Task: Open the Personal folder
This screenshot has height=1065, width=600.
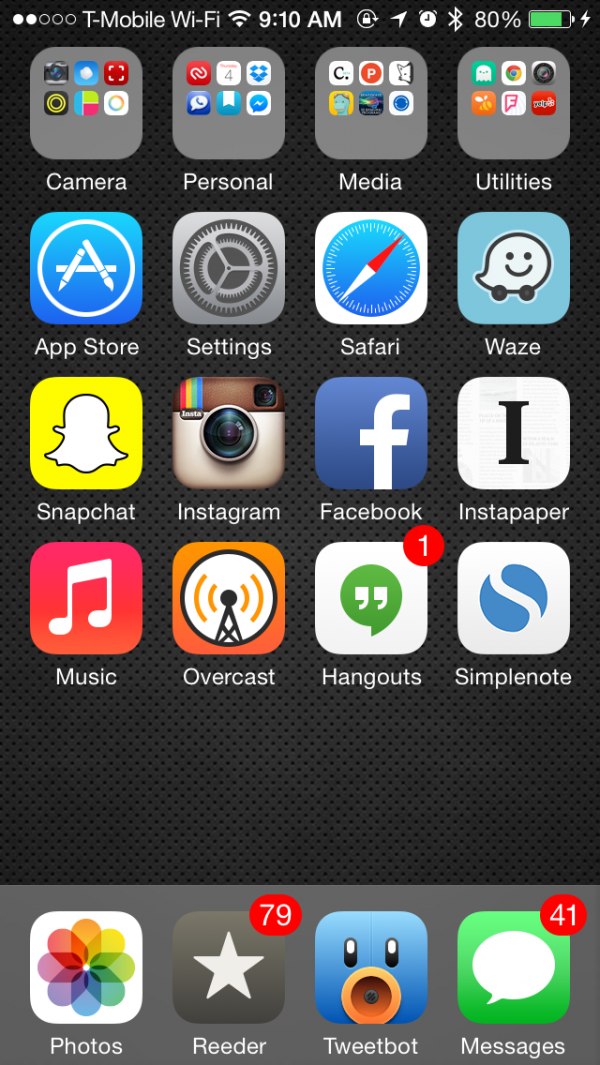Action: pos(228,103)
